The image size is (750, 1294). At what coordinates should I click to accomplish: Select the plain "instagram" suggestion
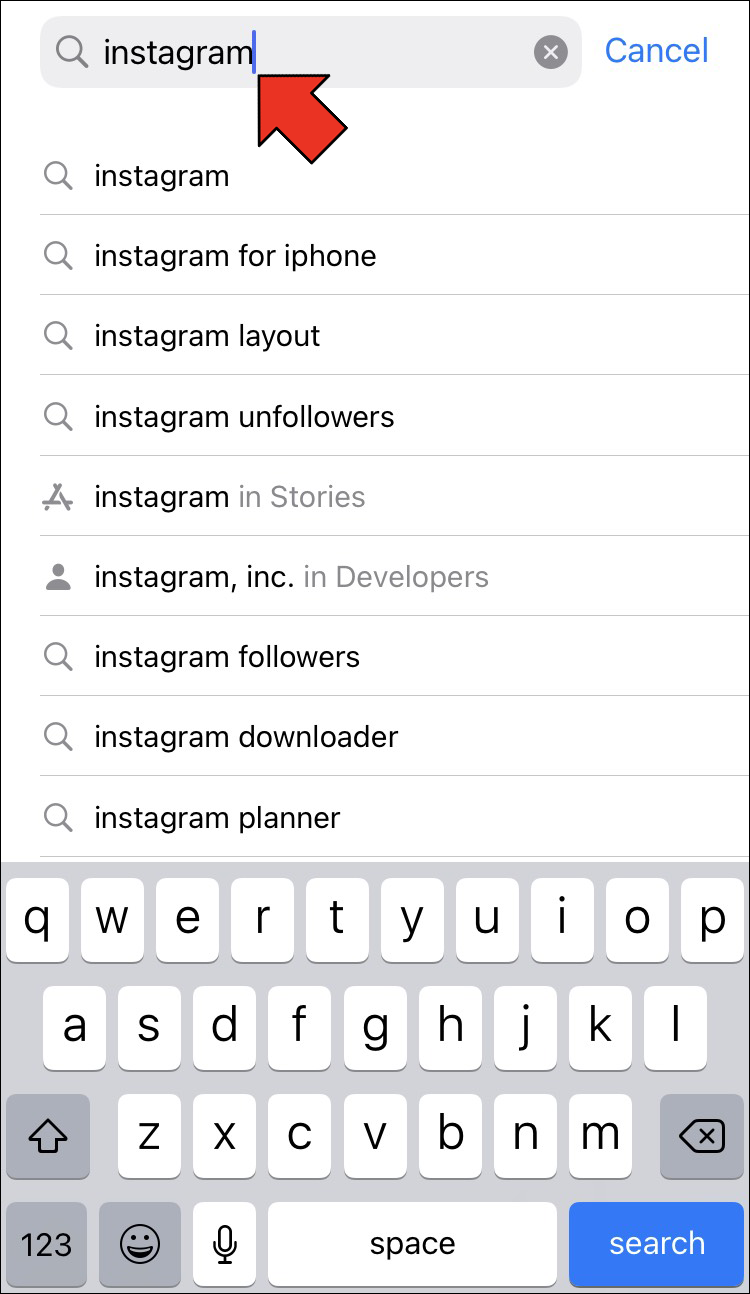[x=162, y=176]
